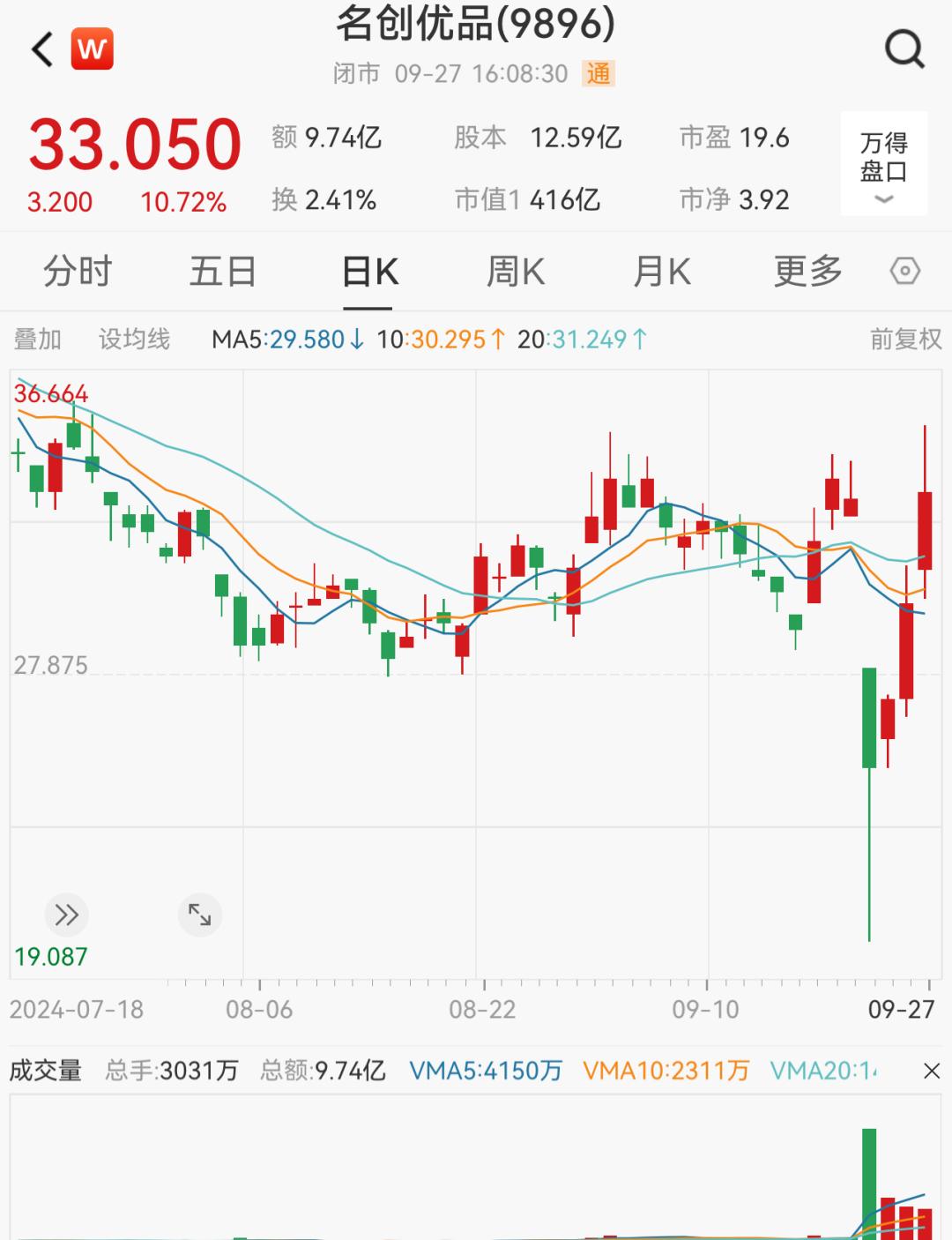The height and width of the screenshot is (1240, 952).
Task: Expand the 万得盘口 panel
Action: [883, 164]
